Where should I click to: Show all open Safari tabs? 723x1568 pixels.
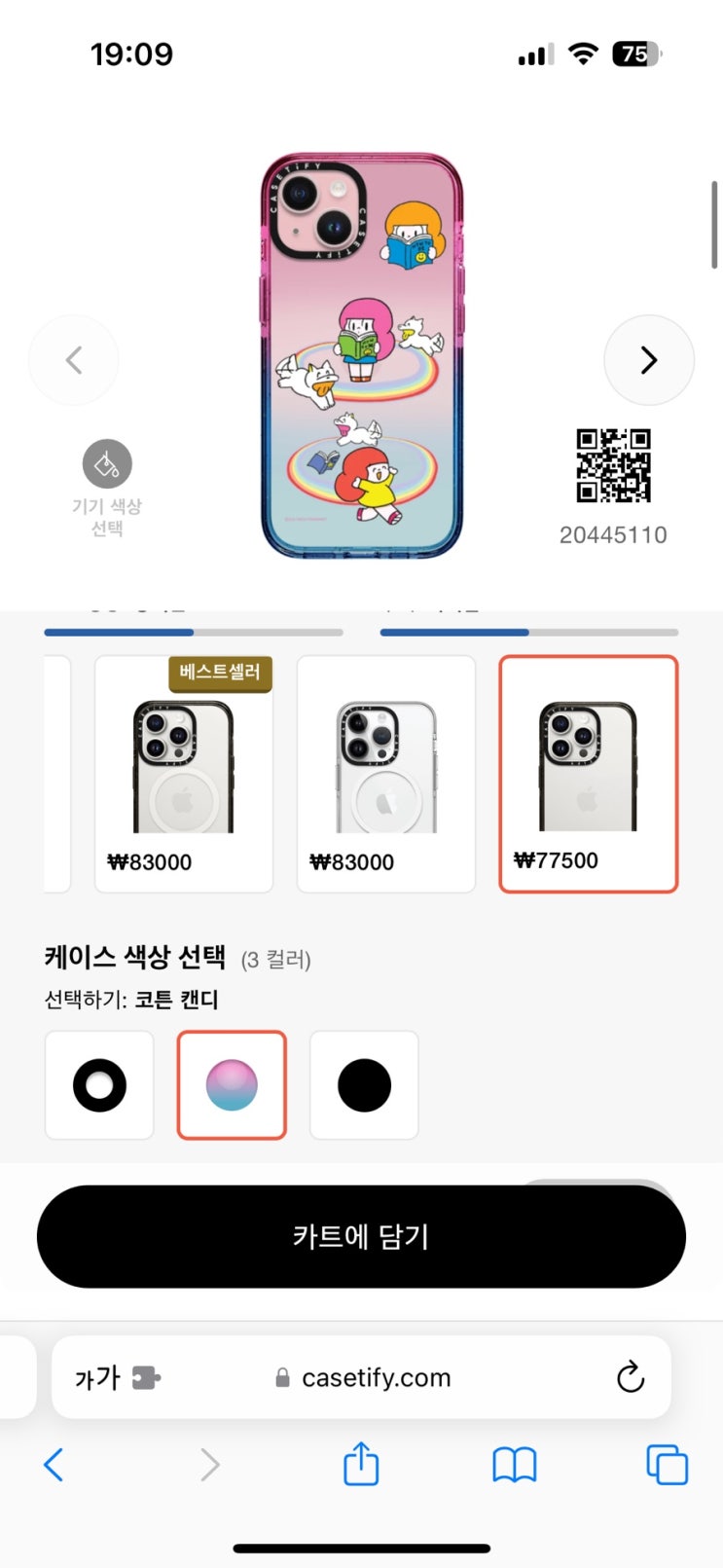(x=667, y=1464)
